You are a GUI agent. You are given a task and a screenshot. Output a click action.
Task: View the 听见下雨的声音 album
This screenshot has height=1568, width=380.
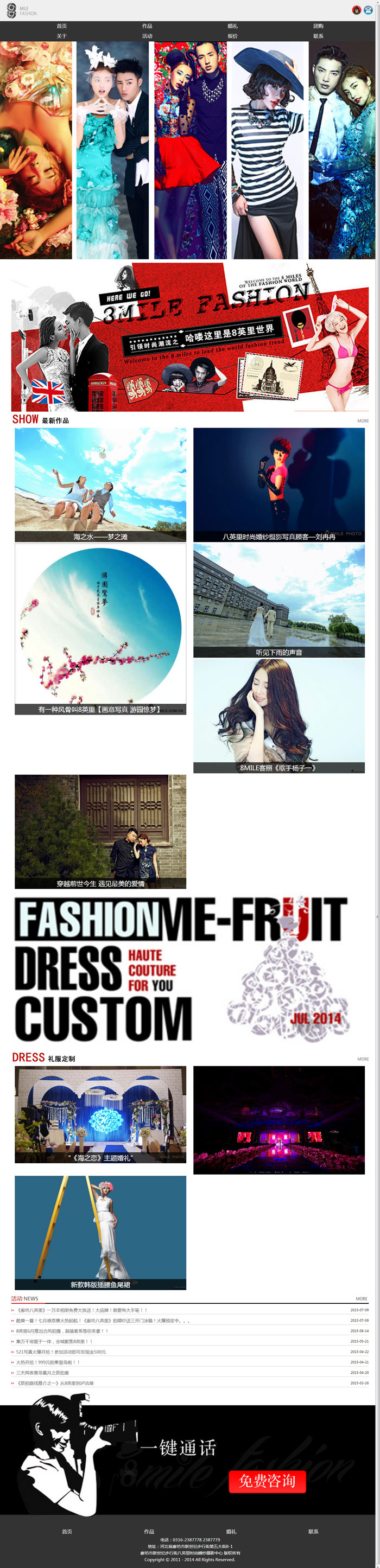pos(279,600)
